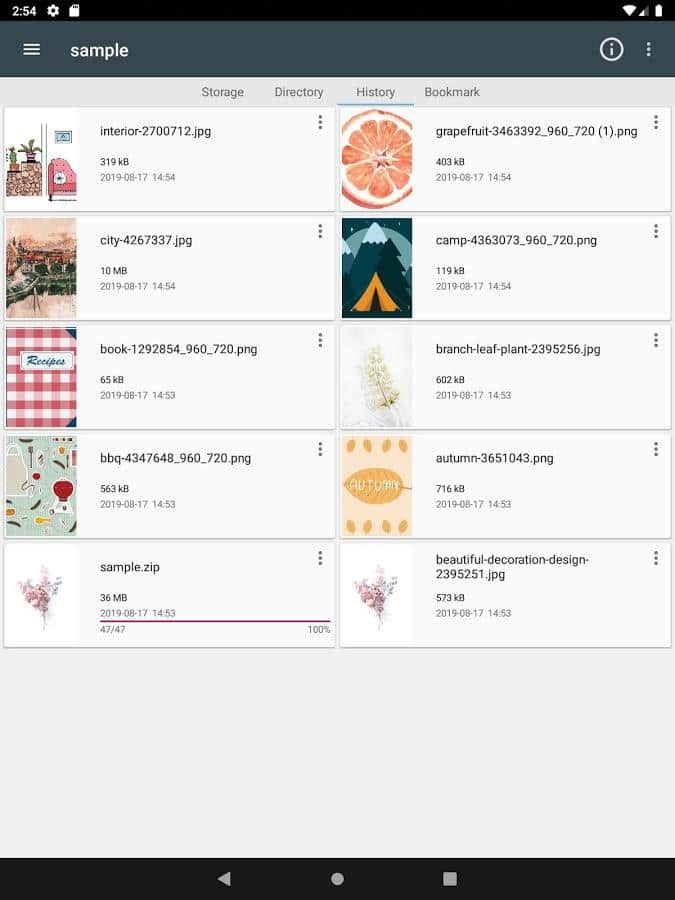Open more options for autumn-3651043.png

tap(656, 450)
